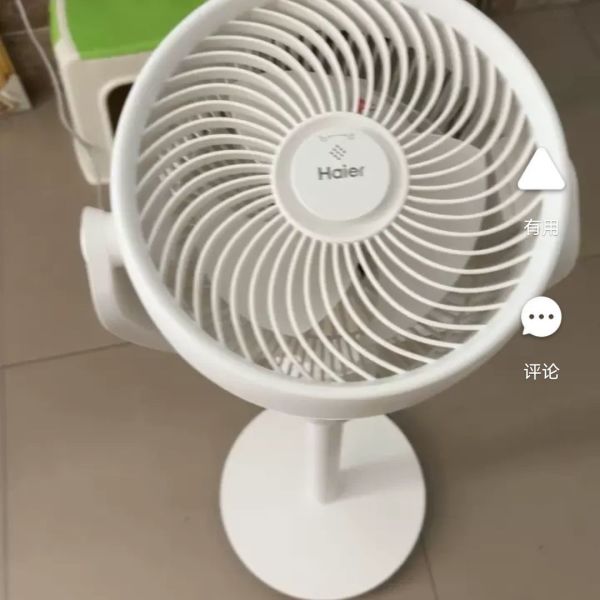Viewport: 600px width, 600px height.
Task: Mark this review as useful (有用)
Action: coord(541,172)
